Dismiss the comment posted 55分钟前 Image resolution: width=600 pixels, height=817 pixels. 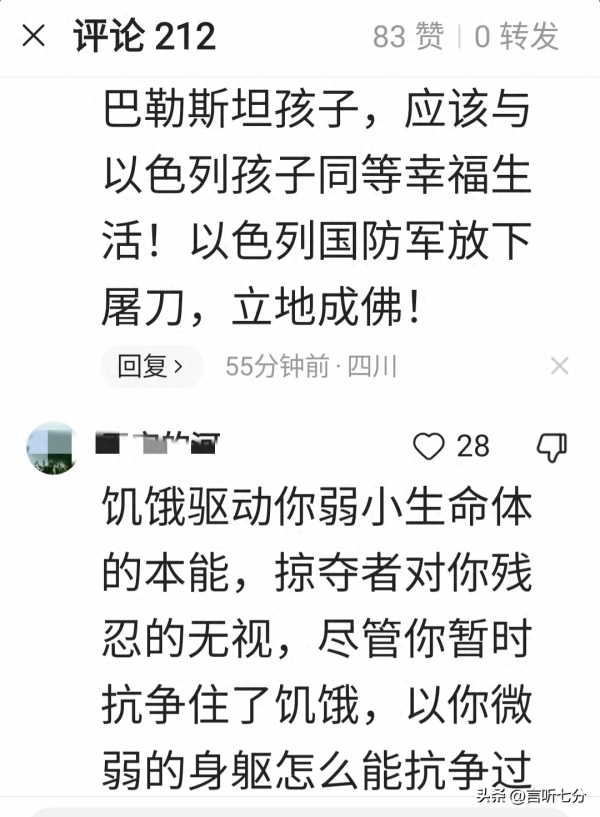click(x=560, y=366)
